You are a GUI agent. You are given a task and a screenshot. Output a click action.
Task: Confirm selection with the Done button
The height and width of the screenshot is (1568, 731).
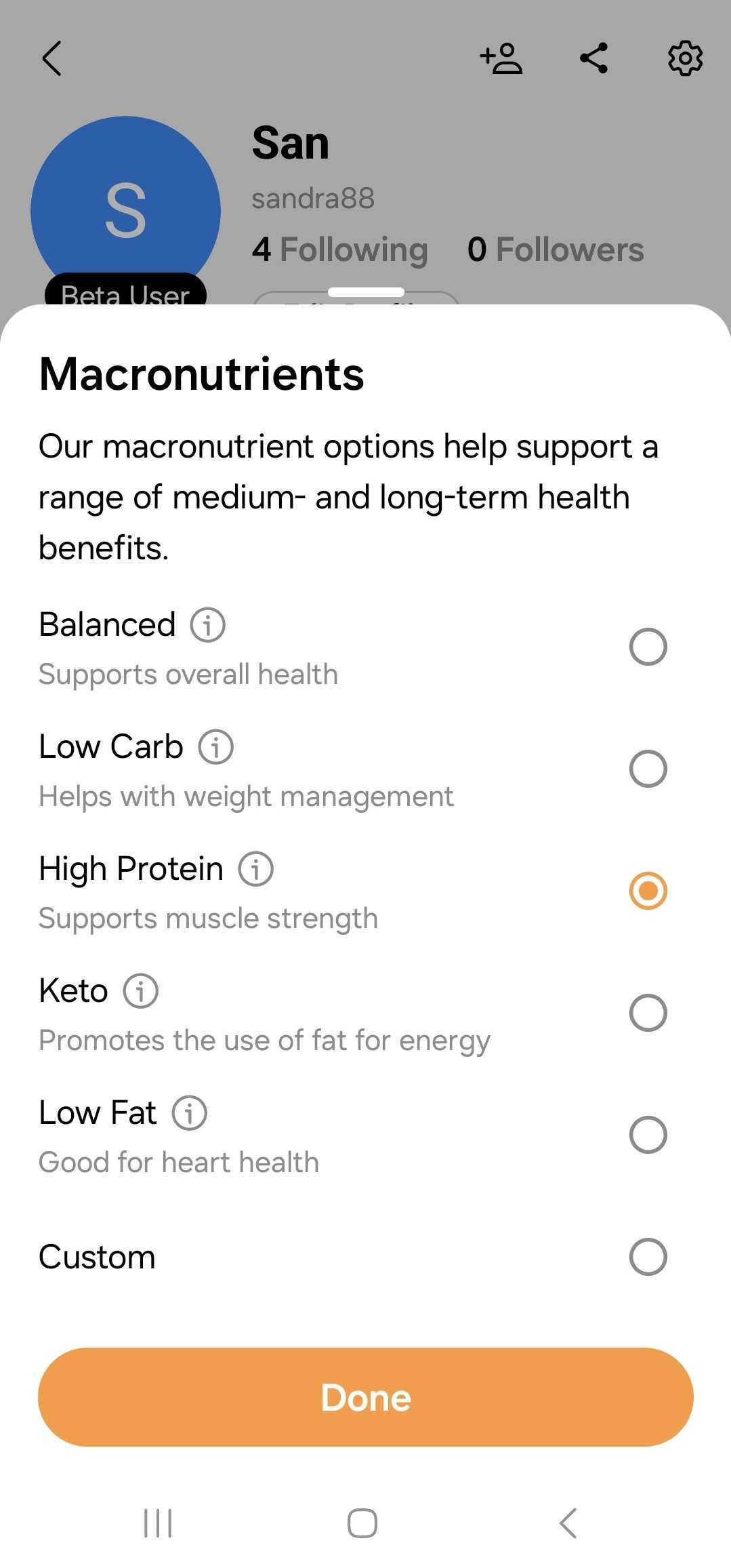coord(366,1397)
